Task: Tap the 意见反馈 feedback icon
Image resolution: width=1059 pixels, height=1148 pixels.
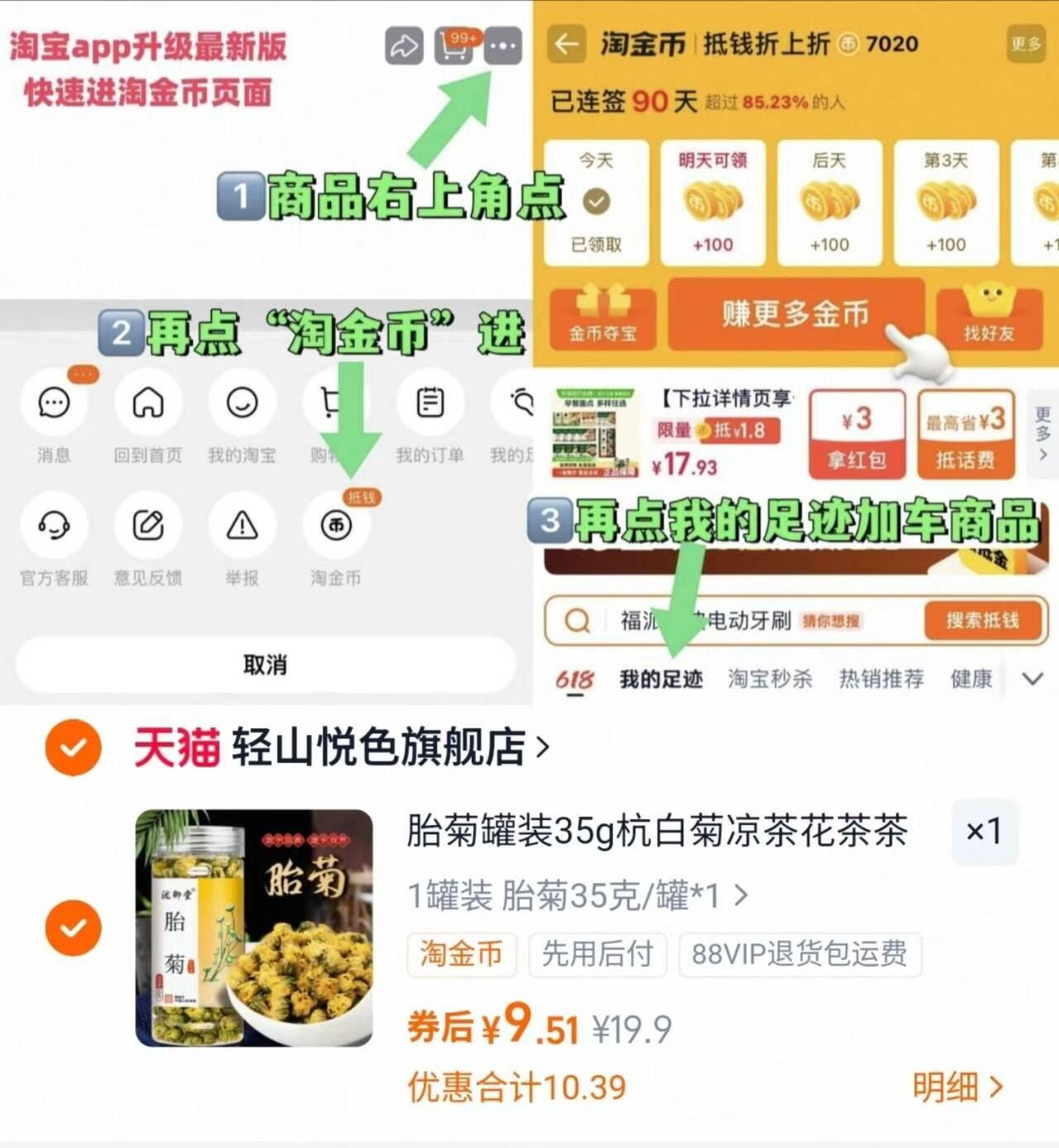Action: click(x=147, y=526)
